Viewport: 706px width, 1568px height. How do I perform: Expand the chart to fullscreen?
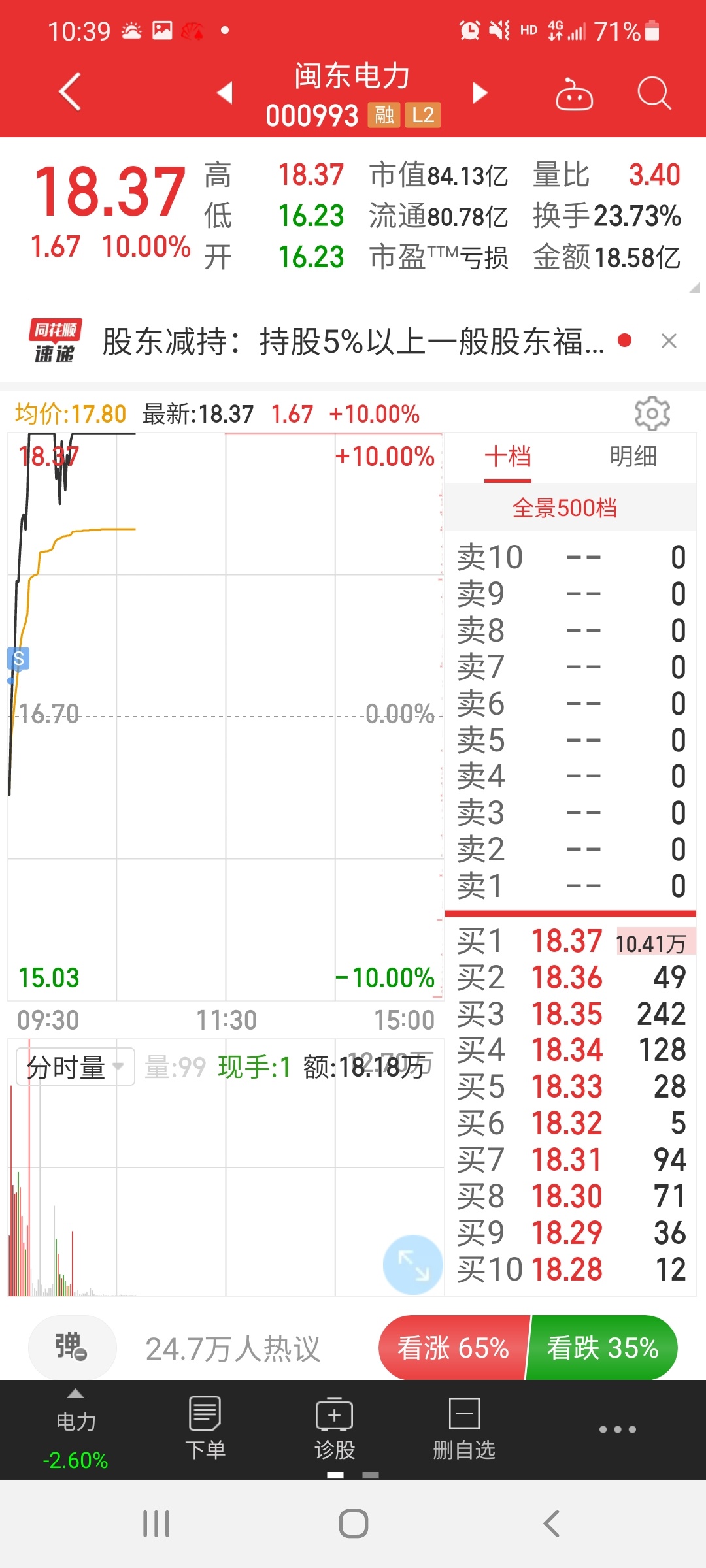click(413, 1265)
